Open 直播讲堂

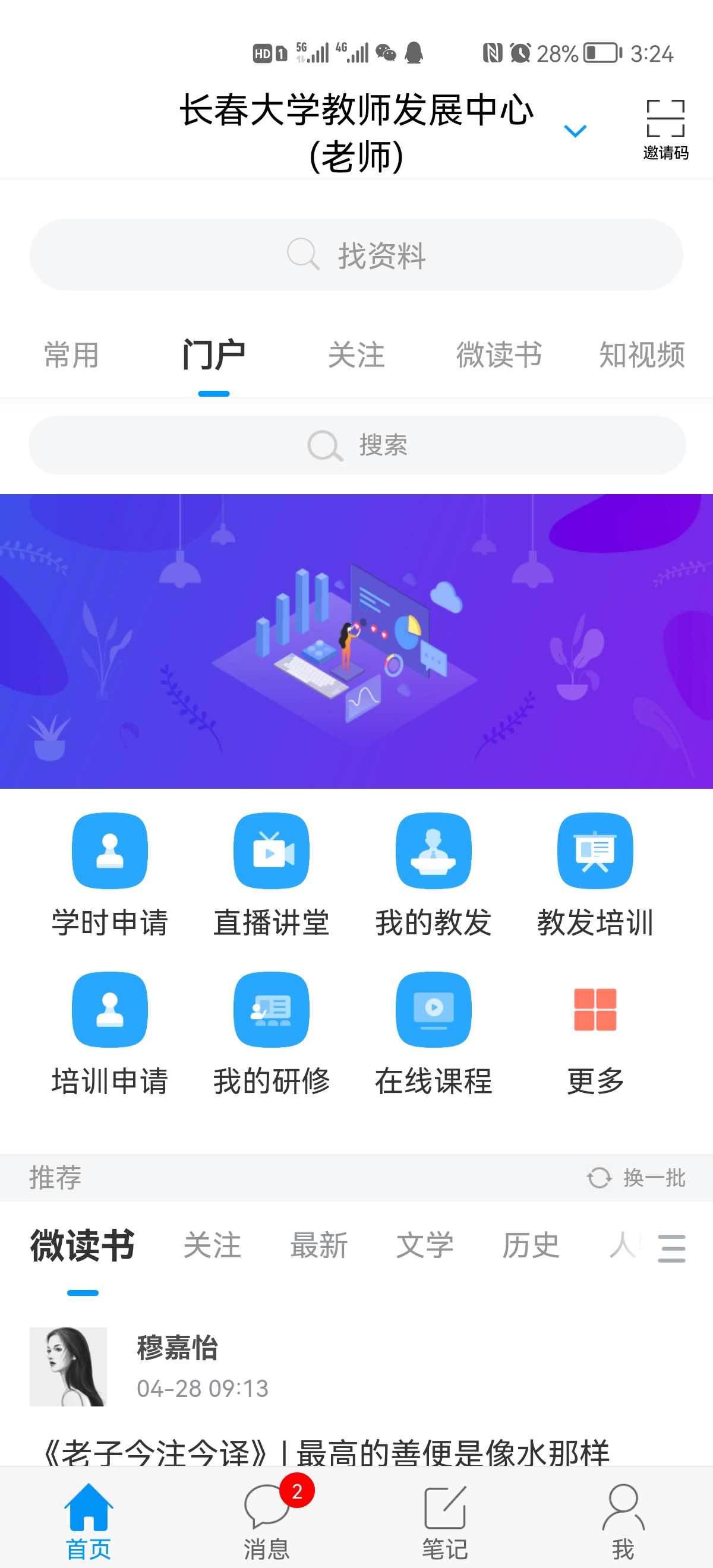tap(272, 874)
